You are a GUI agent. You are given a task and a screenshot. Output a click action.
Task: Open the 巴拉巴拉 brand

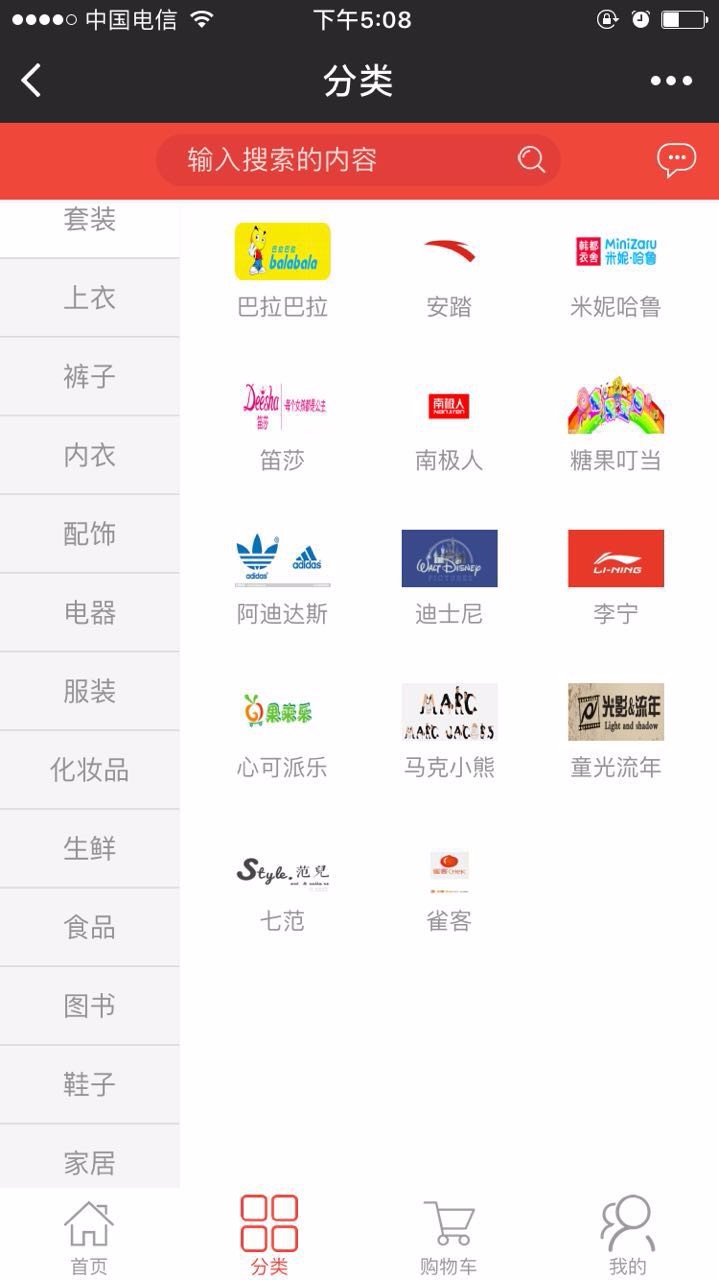point(282,268)
